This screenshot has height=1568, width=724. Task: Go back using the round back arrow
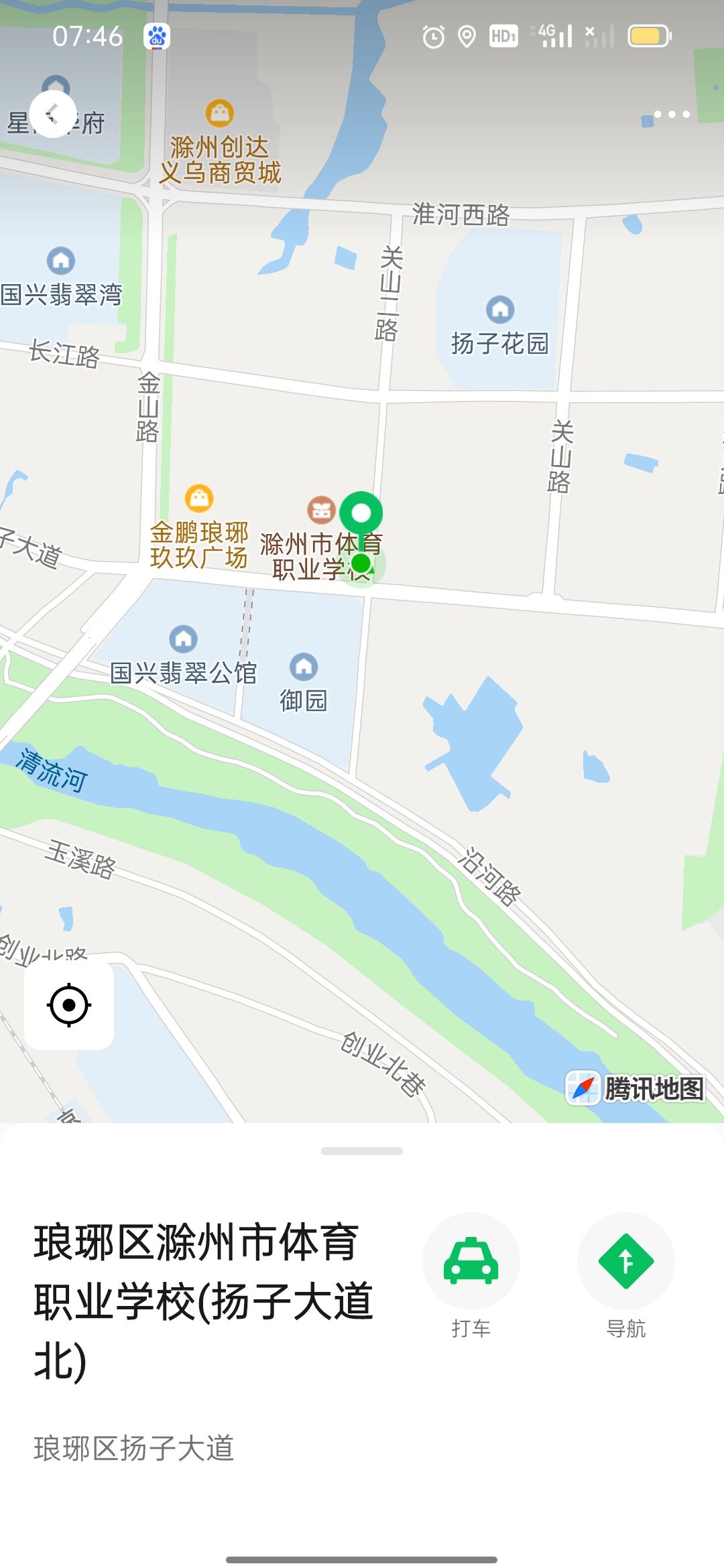pyautogui.click(x=52, y=115)
